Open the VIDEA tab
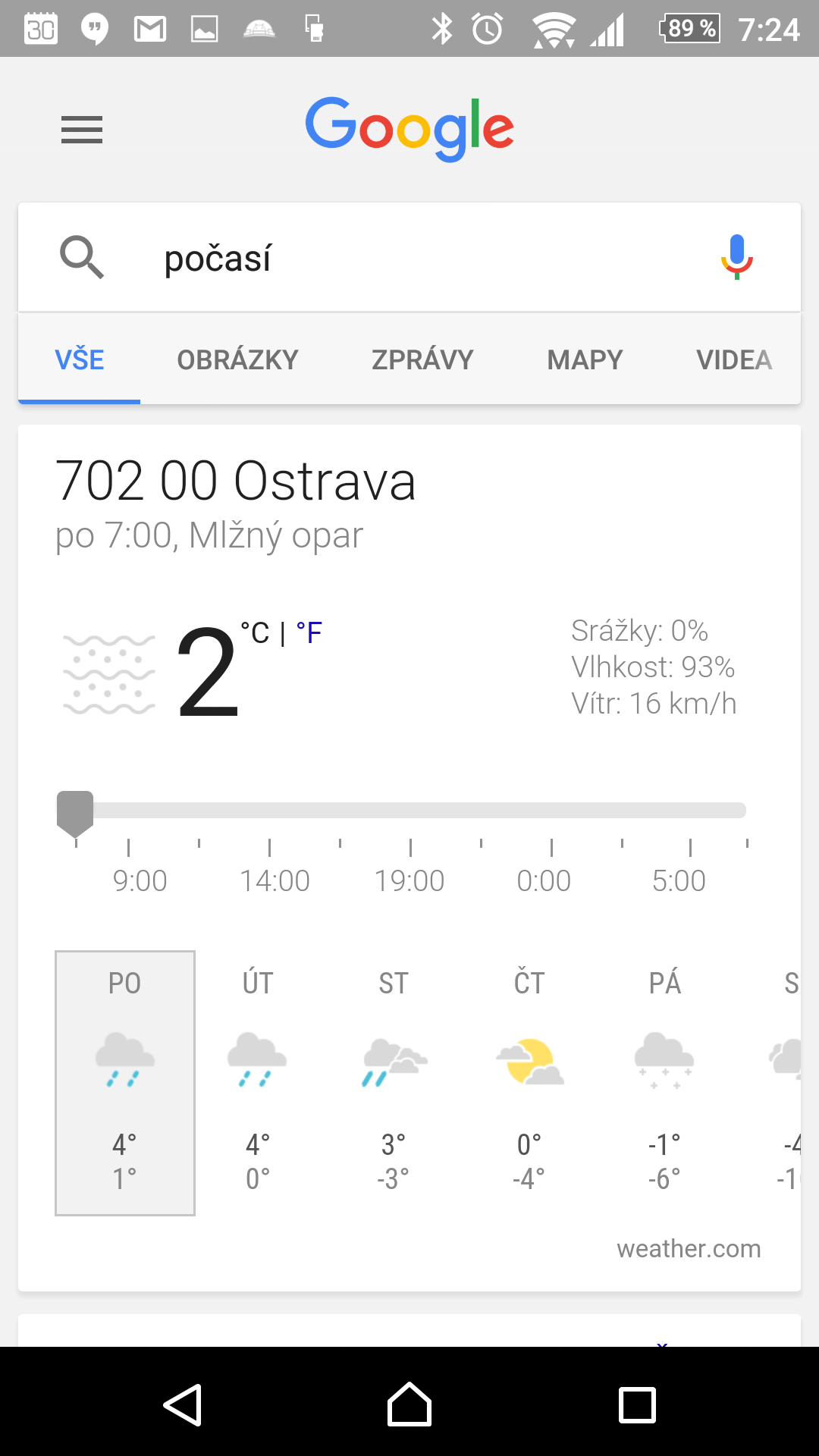This screenshot has width=819, height=1456. (x=734, y=359)
